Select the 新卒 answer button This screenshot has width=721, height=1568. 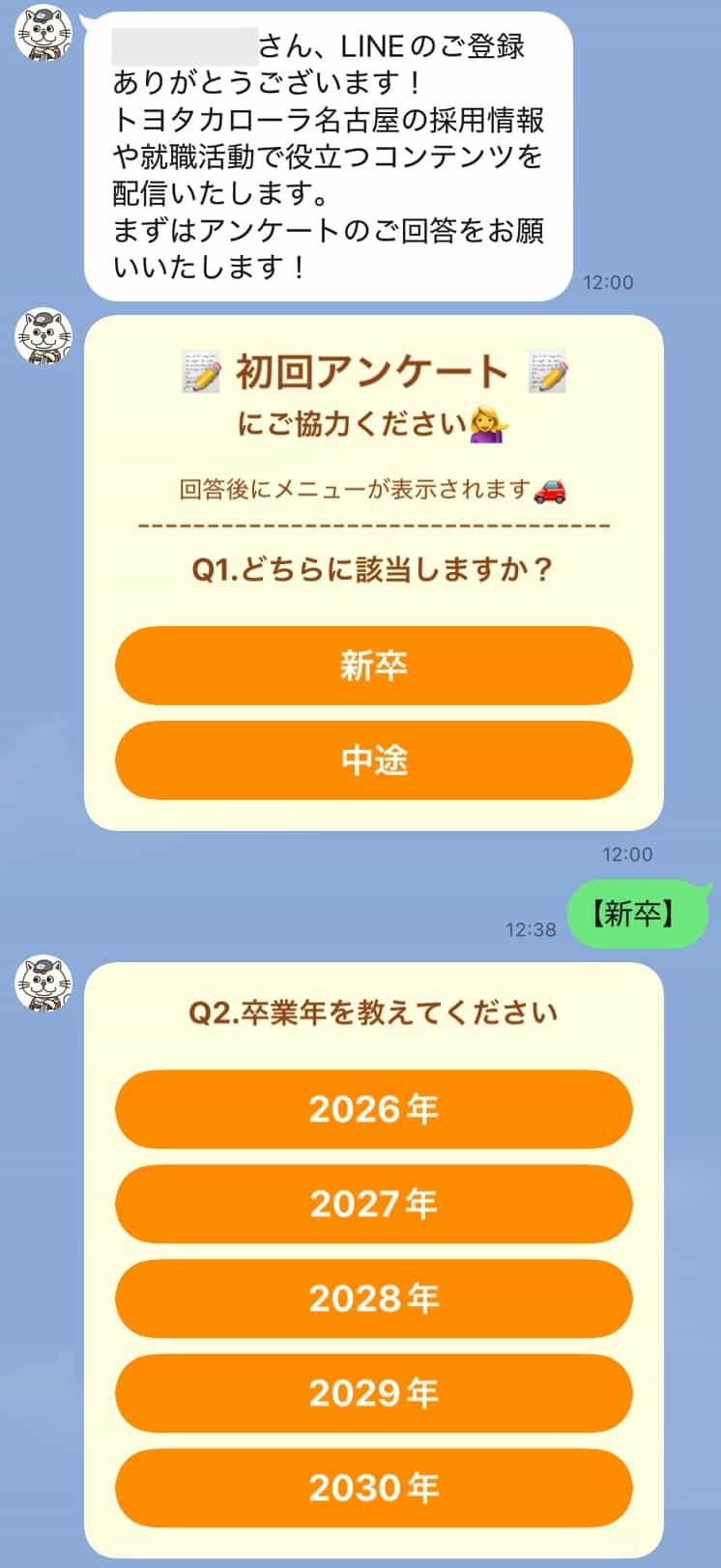tap(374, 665)
